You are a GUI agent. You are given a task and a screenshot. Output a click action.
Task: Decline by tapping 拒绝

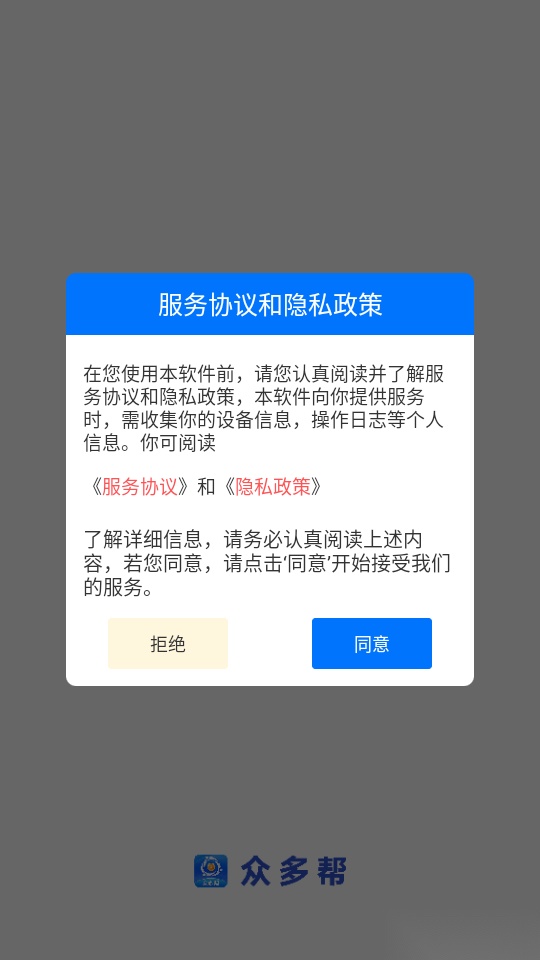(x=168, y=643)
